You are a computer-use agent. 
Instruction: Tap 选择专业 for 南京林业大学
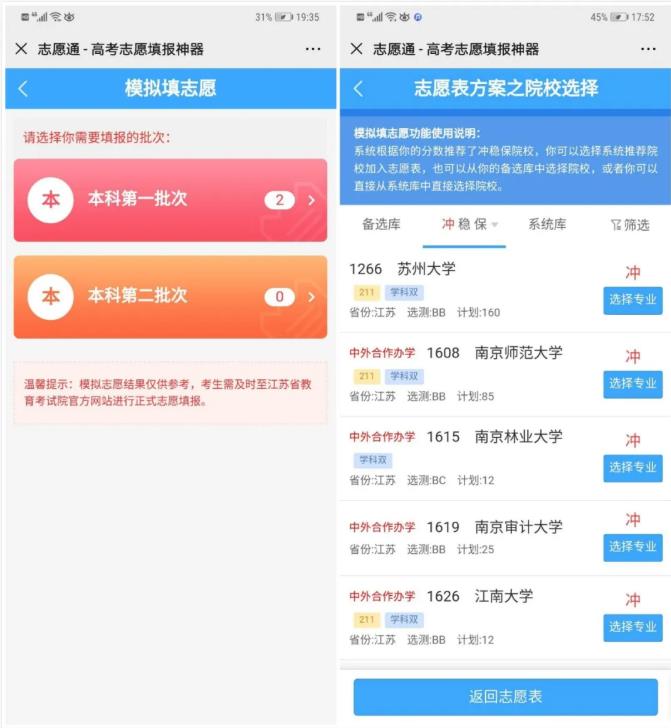632,468
